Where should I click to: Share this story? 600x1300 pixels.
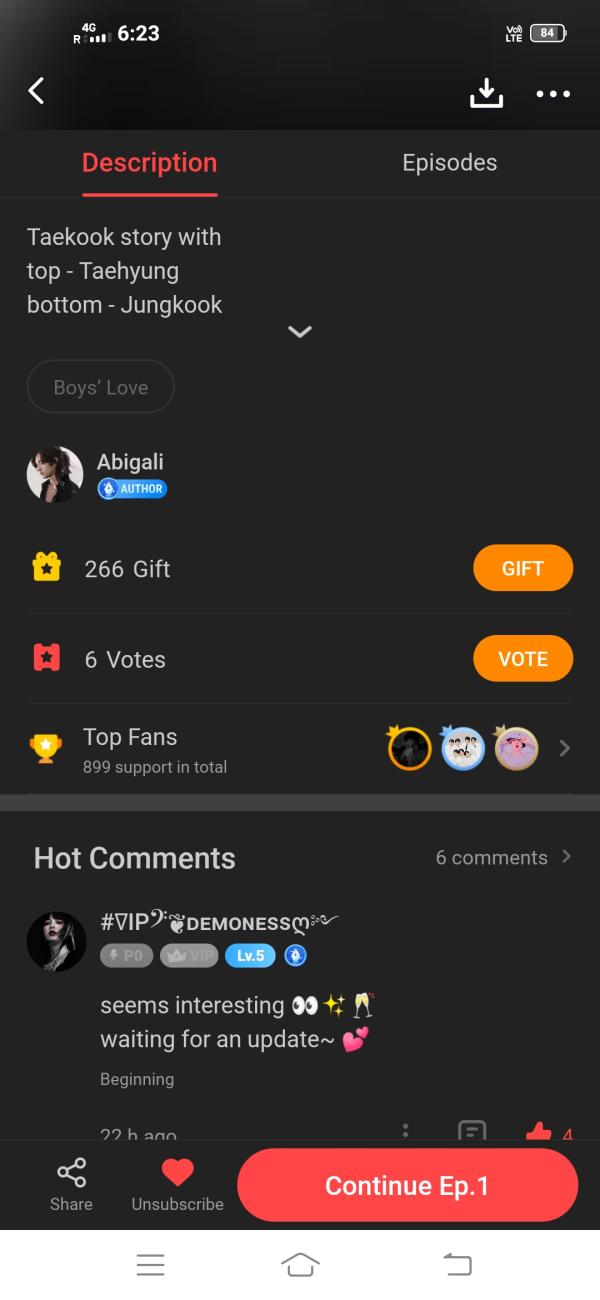[71, 1185]
